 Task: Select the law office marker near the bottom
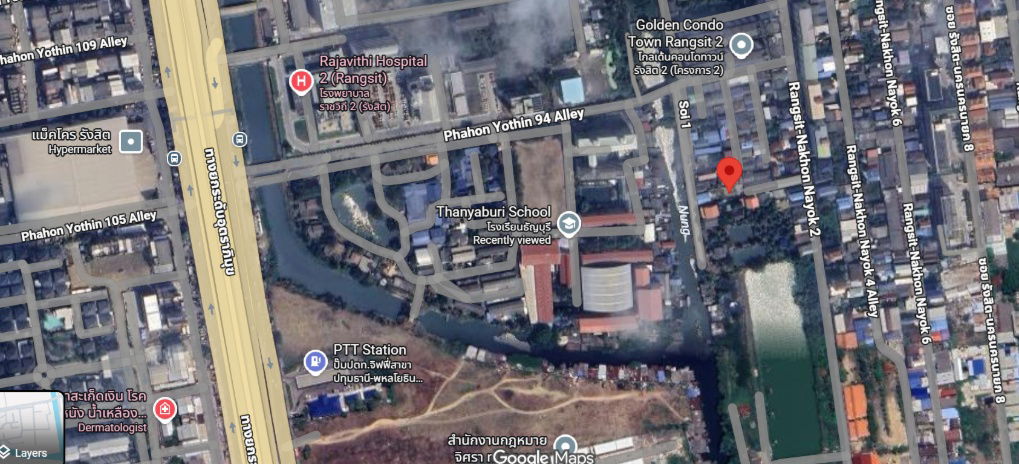click(566, 444)
